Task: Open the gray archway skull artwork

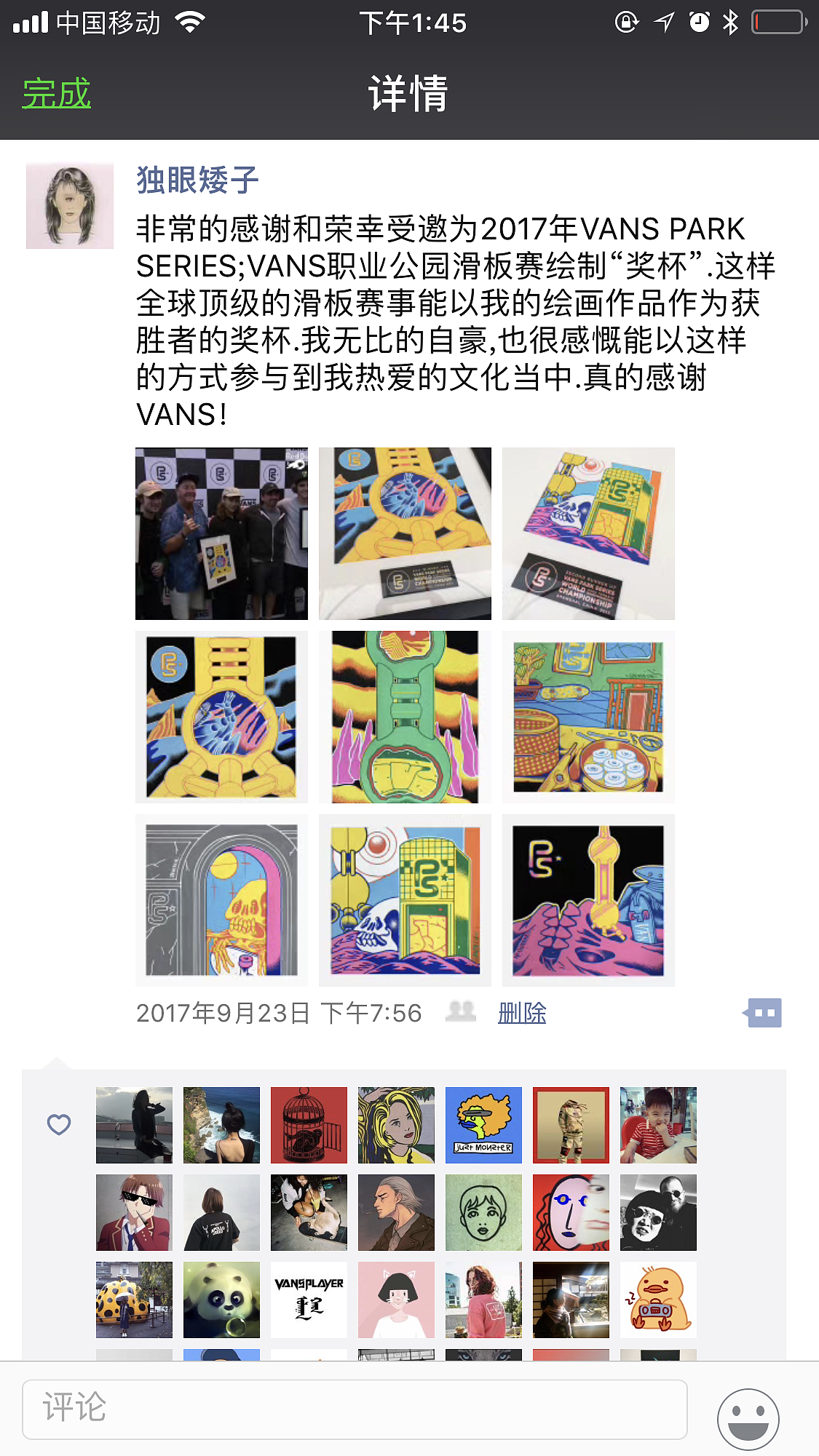Action: point(221,900)
